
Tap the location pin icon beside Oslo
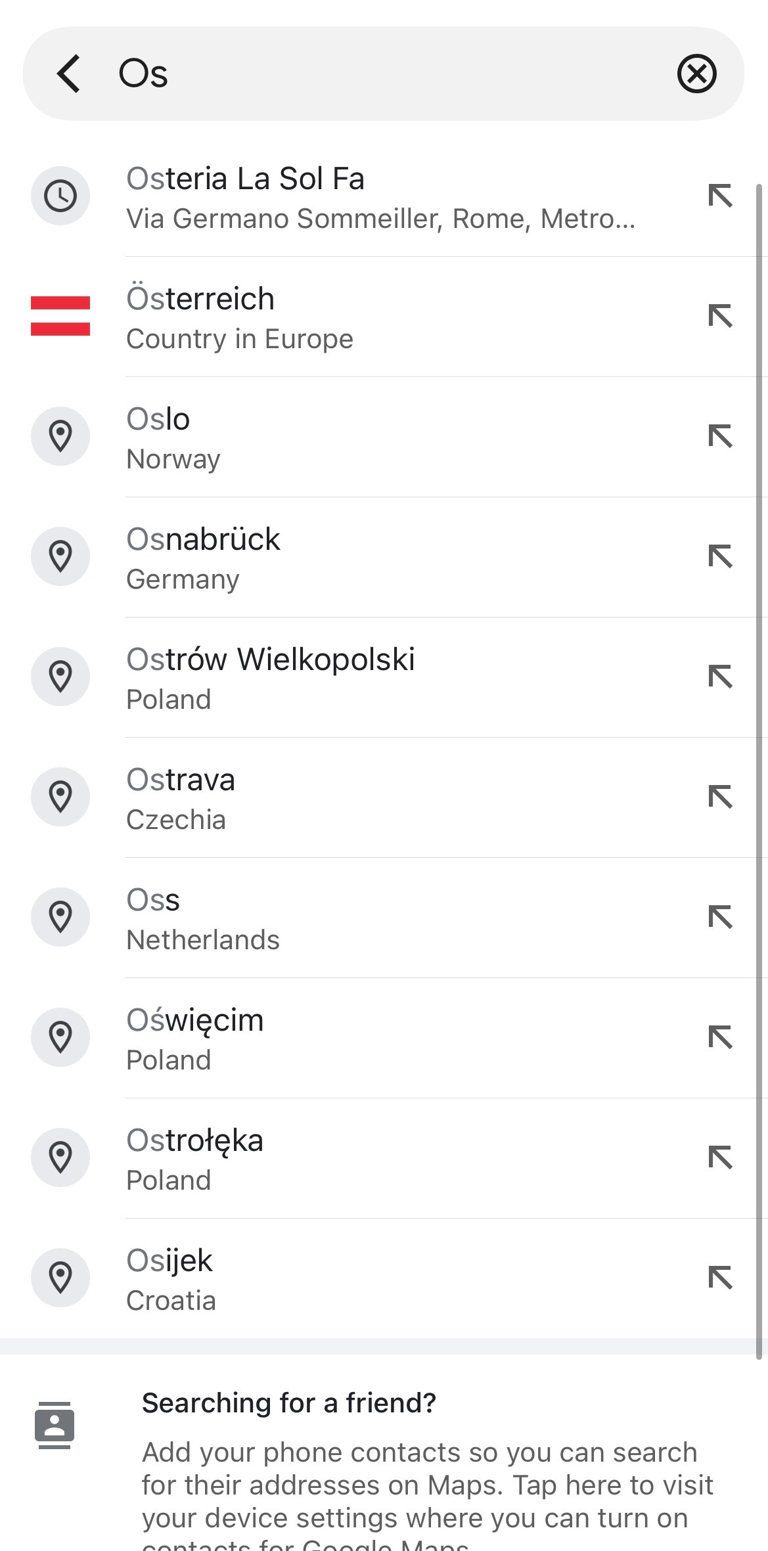60,436
